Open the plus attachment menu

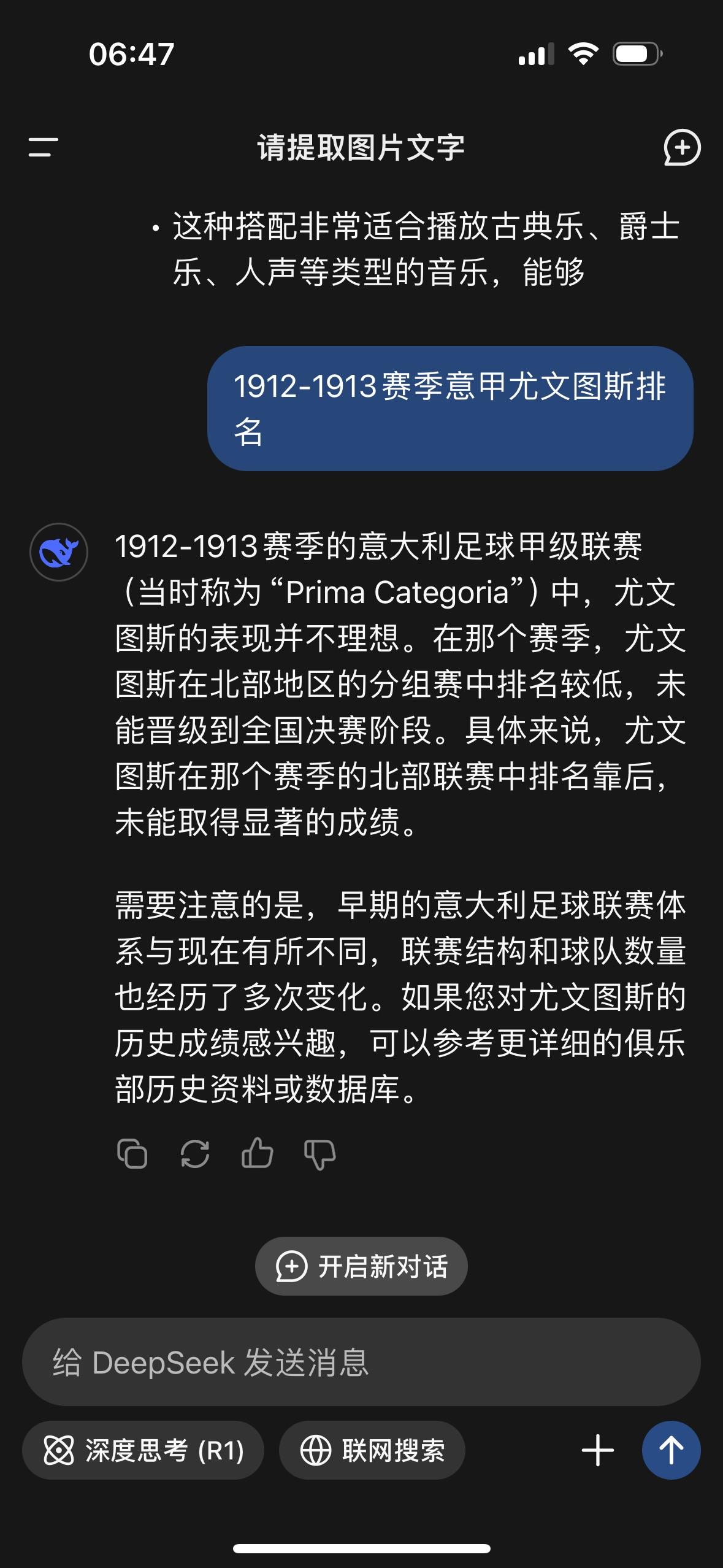click(597, 1451)
